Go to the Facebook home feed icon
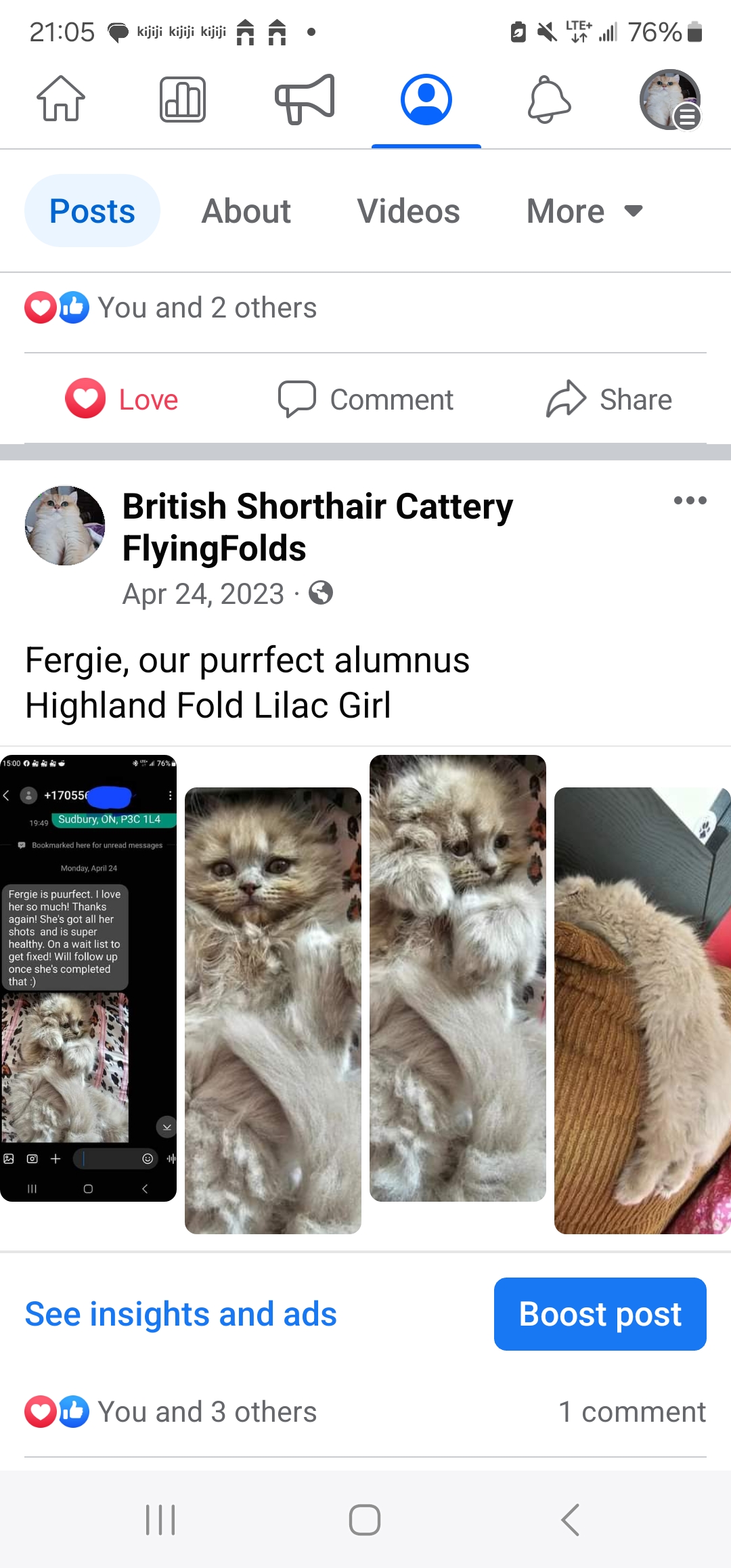731x1568 pixels. pyautogui.click(x=61, y=100)
